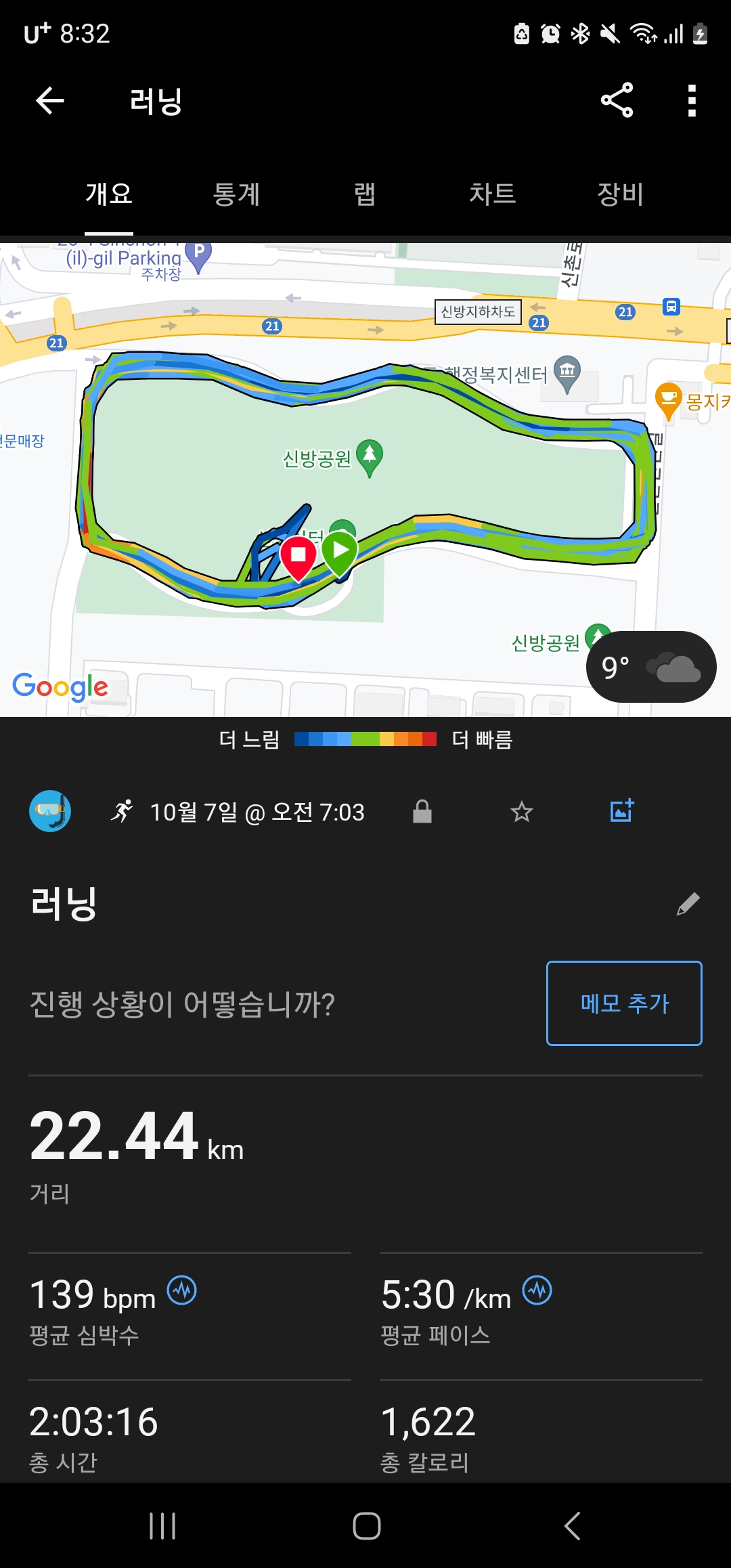Switch to the 랩 tab

(x=365, y=194)
